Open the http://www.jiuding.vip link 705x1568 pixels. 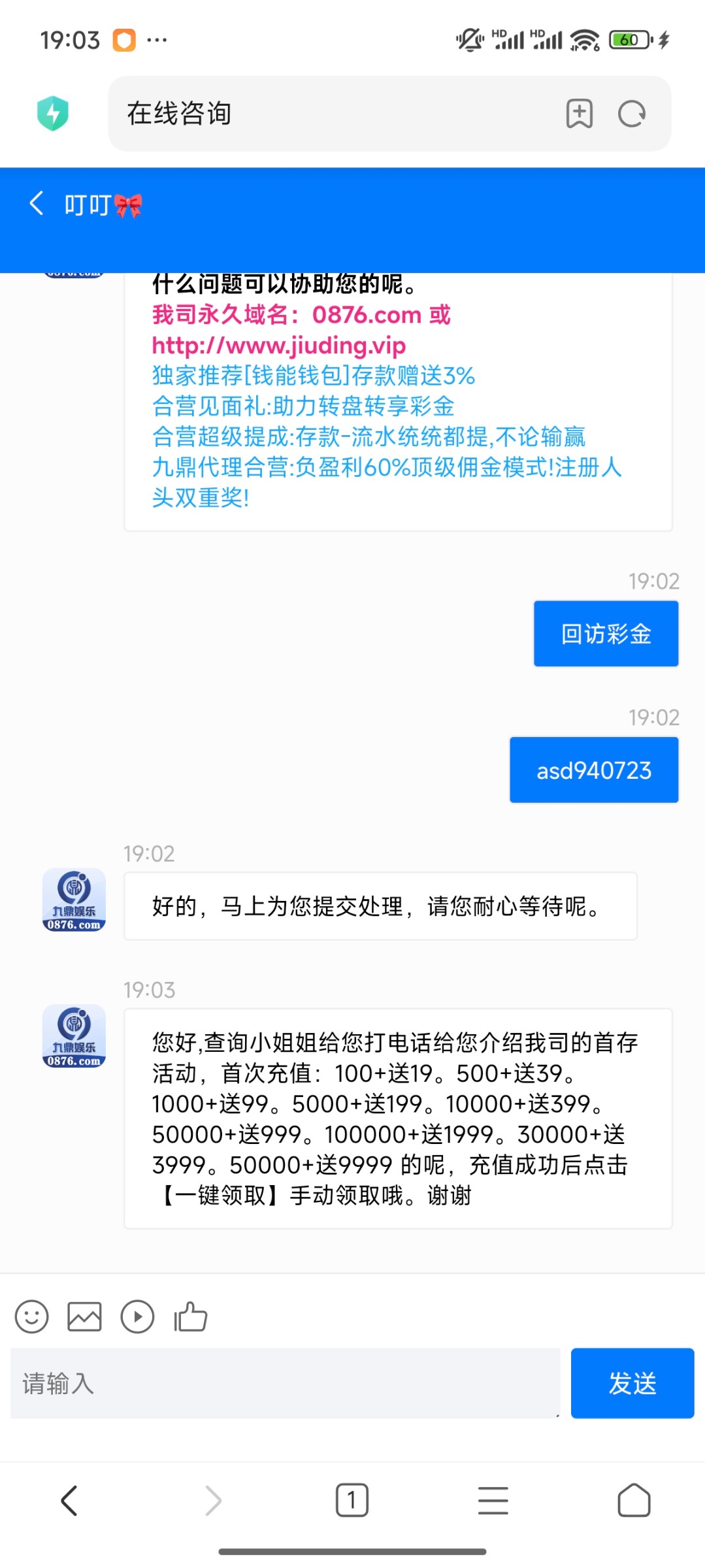pyautogui.click(x=279, y=345)
